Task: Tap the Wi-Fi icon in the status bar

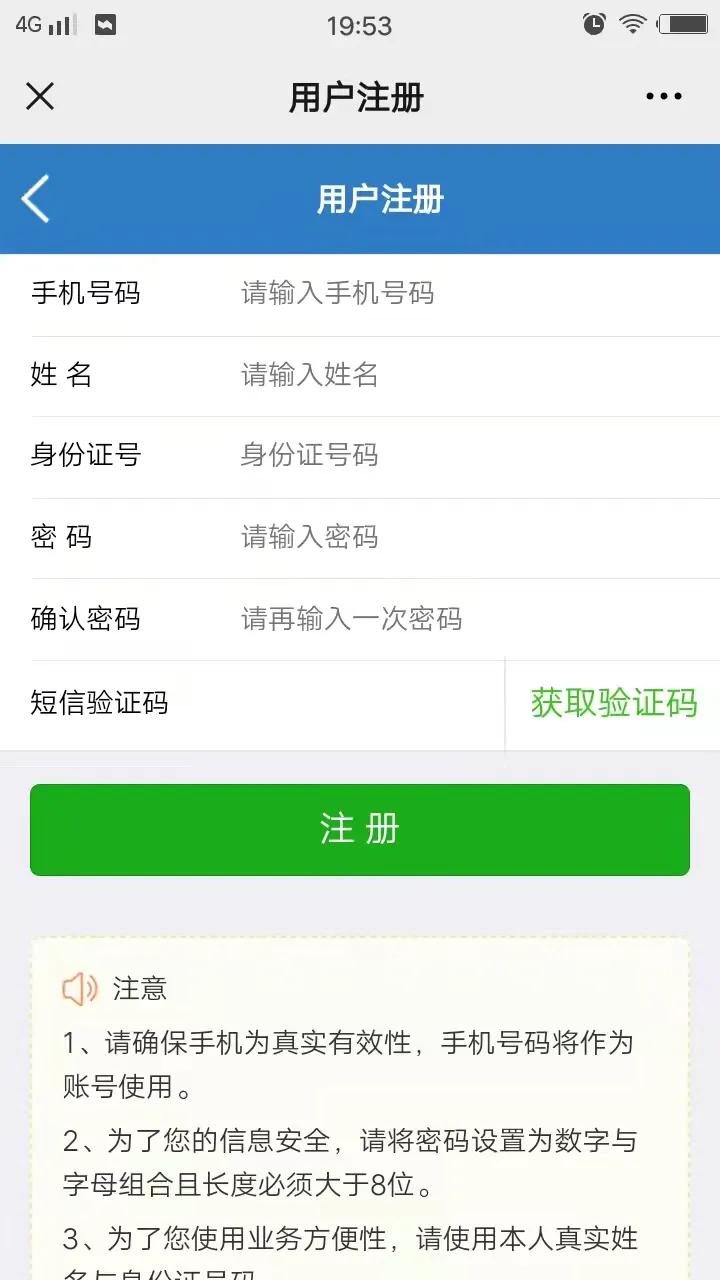Action: 633,22
